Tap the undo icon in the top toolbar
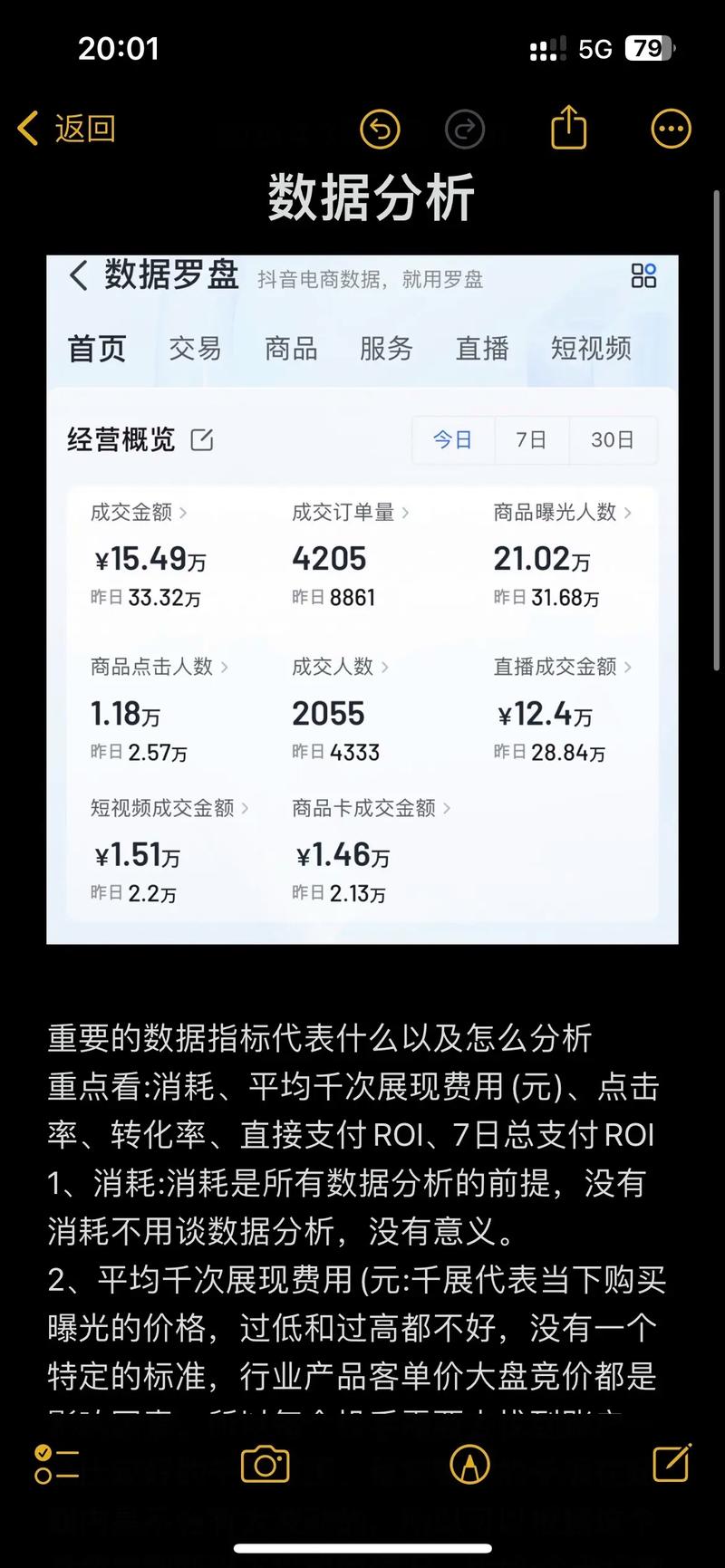This screenshot has height=1568, width=725. click(380, 129)
